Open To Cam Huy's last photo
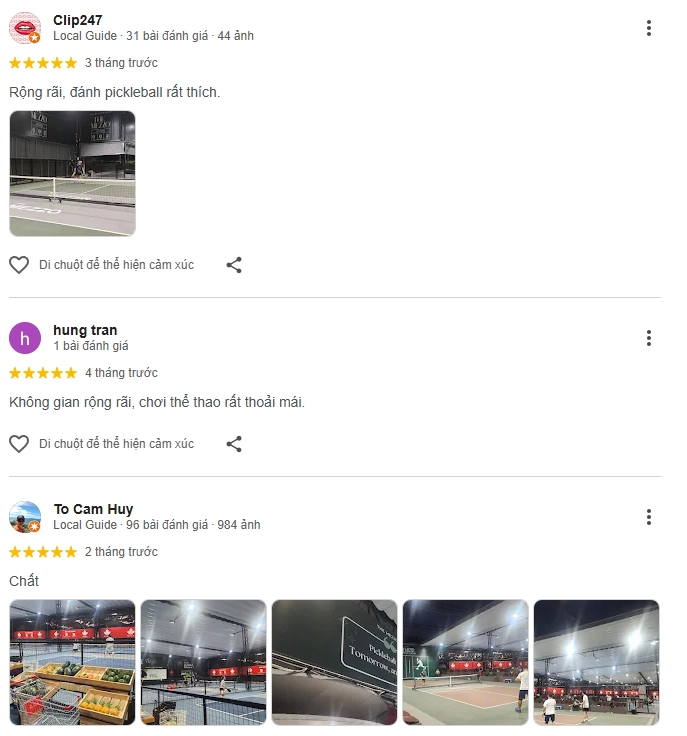Screen dimensions: 687x736 (596, 662)
